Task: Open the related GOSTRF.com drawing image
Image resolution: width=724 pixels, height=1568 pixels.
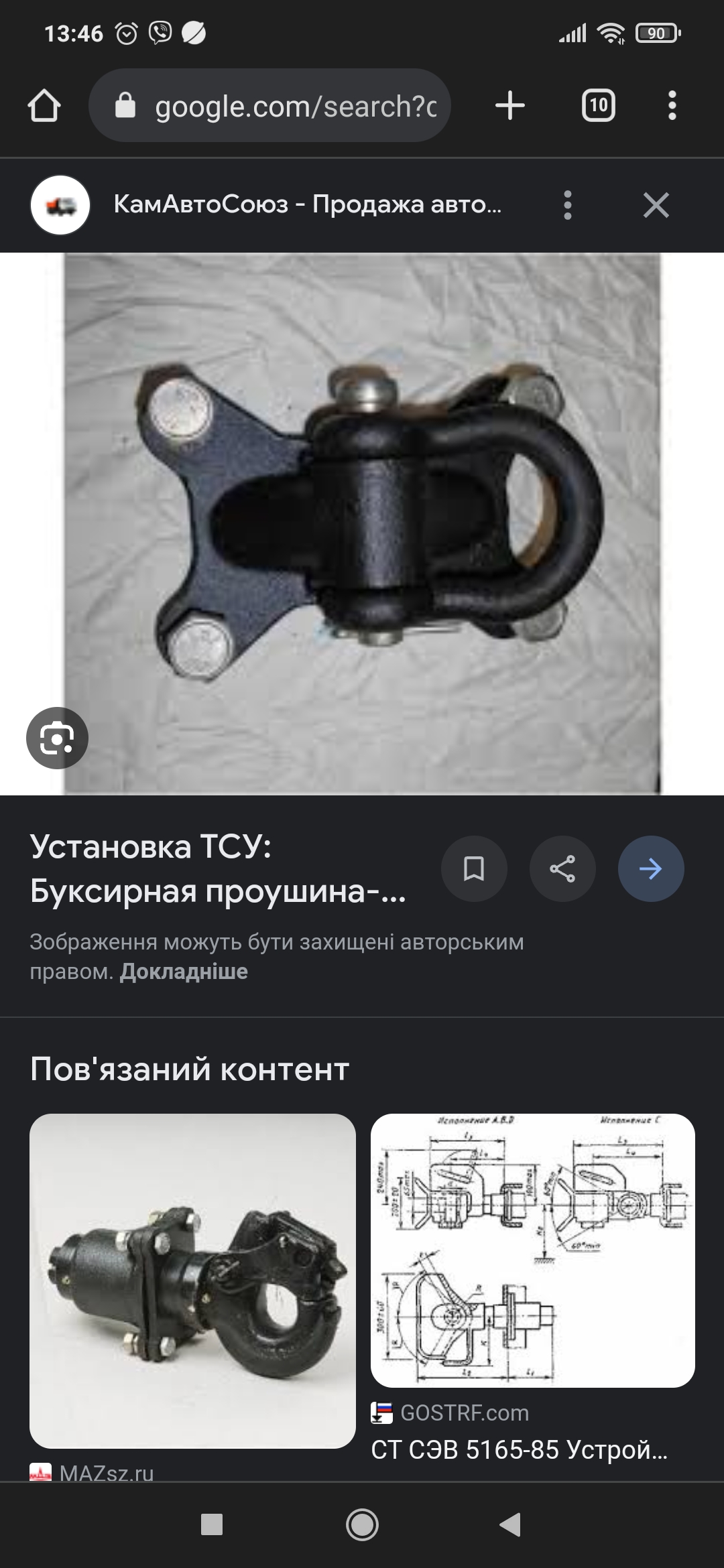Action: click(533, 1250)
